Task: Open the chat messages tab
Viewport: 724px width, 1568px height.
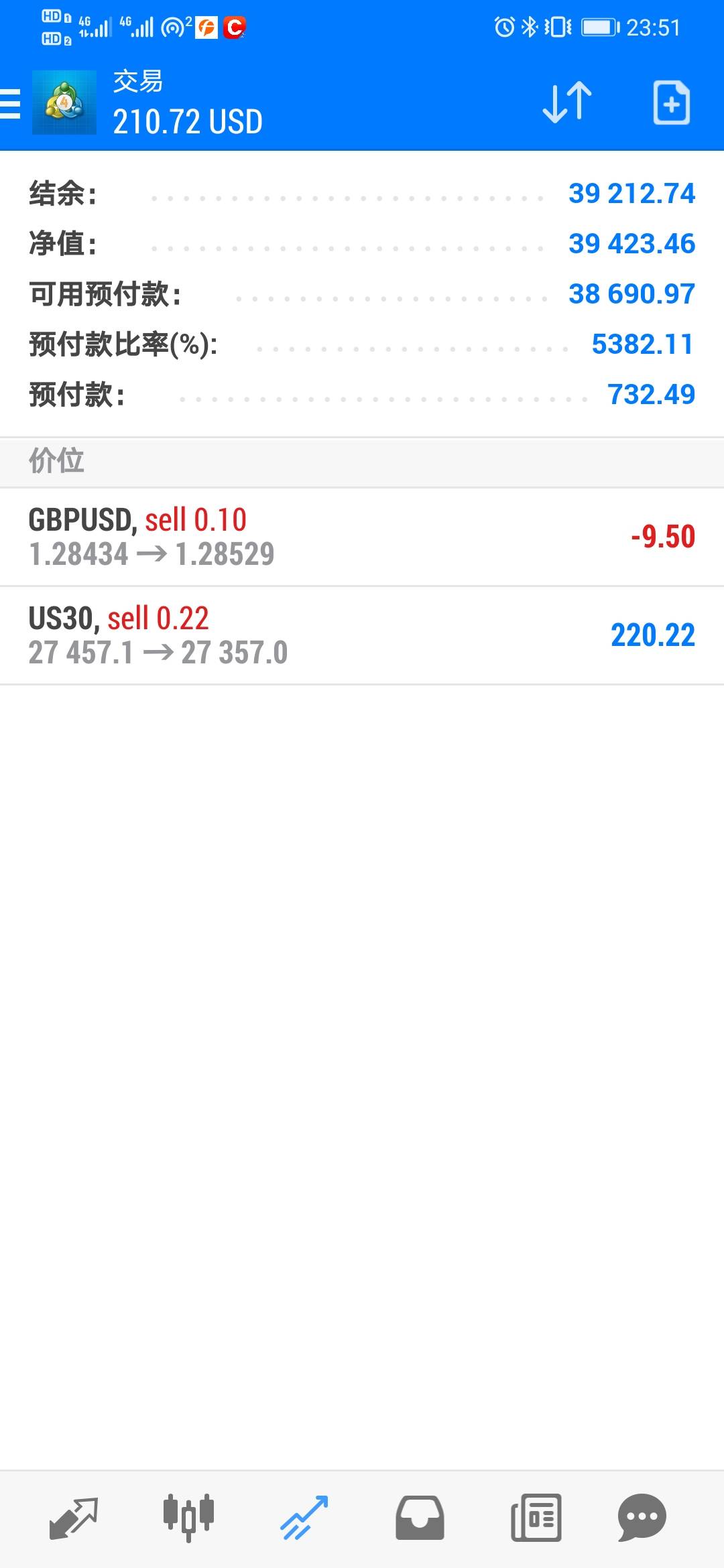Action: [x=642, y=1518]
